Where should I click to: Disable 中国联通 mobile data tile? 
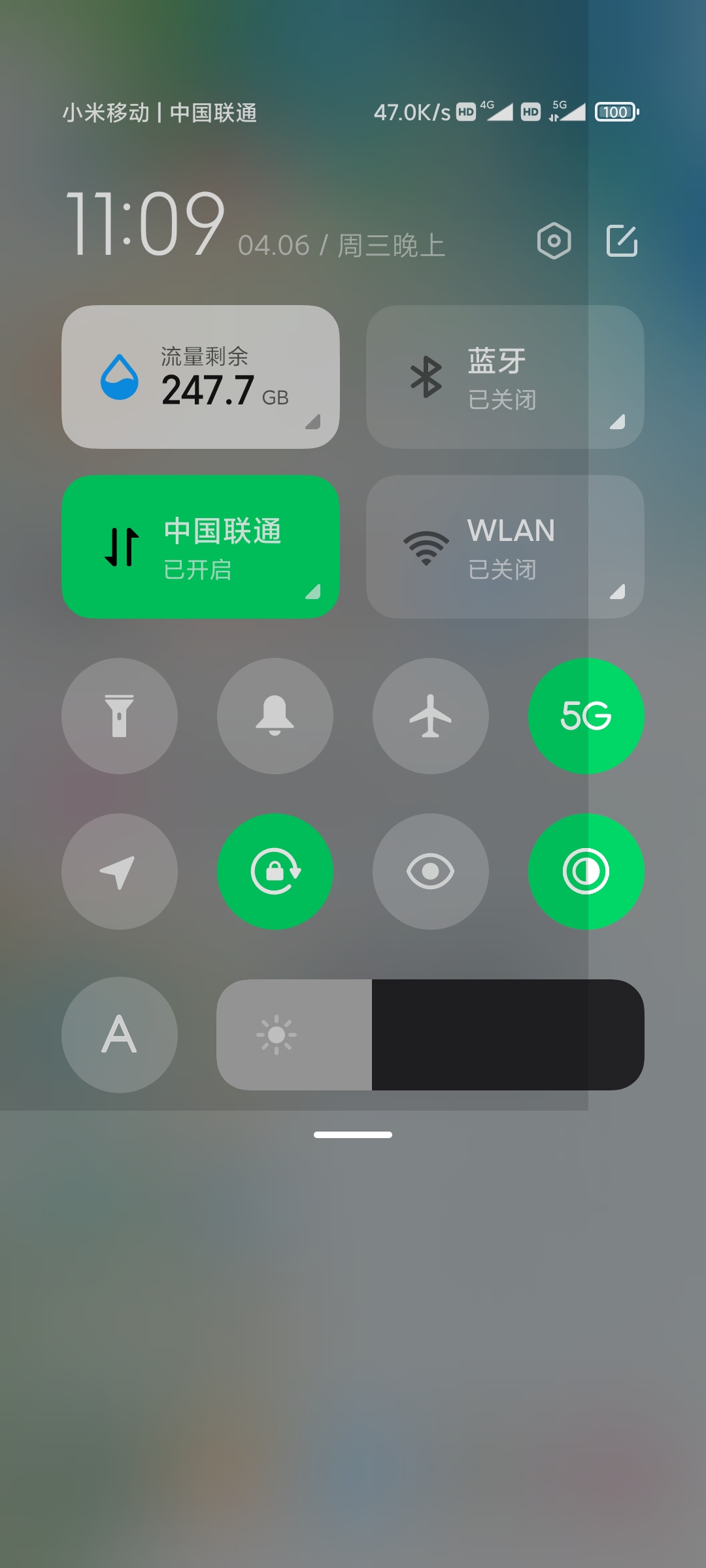pos(201,547)
